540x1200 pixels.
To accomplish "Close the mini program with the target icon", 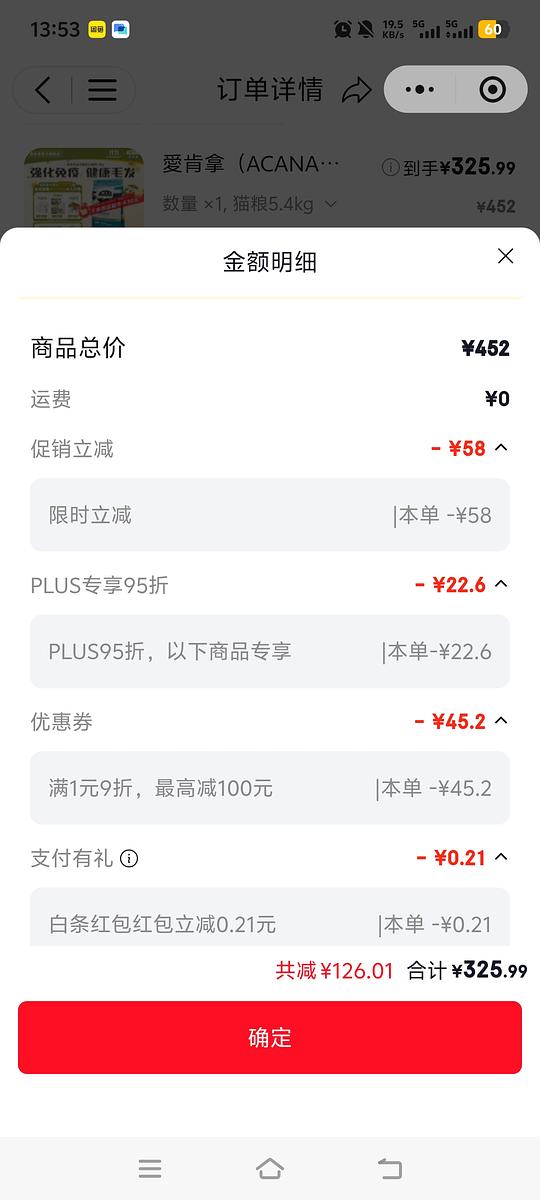I will point(492,90).
